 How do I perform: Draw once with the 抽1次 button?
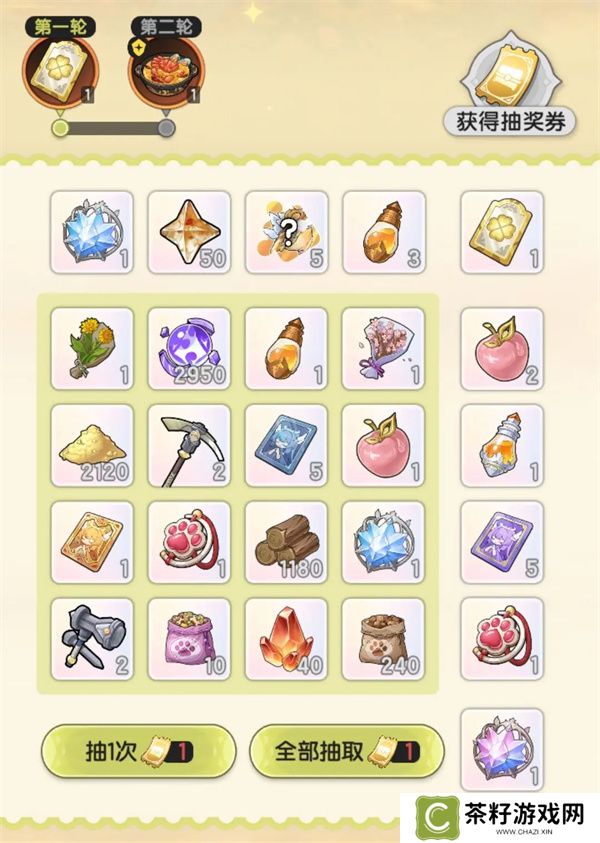tap(138, 751)
